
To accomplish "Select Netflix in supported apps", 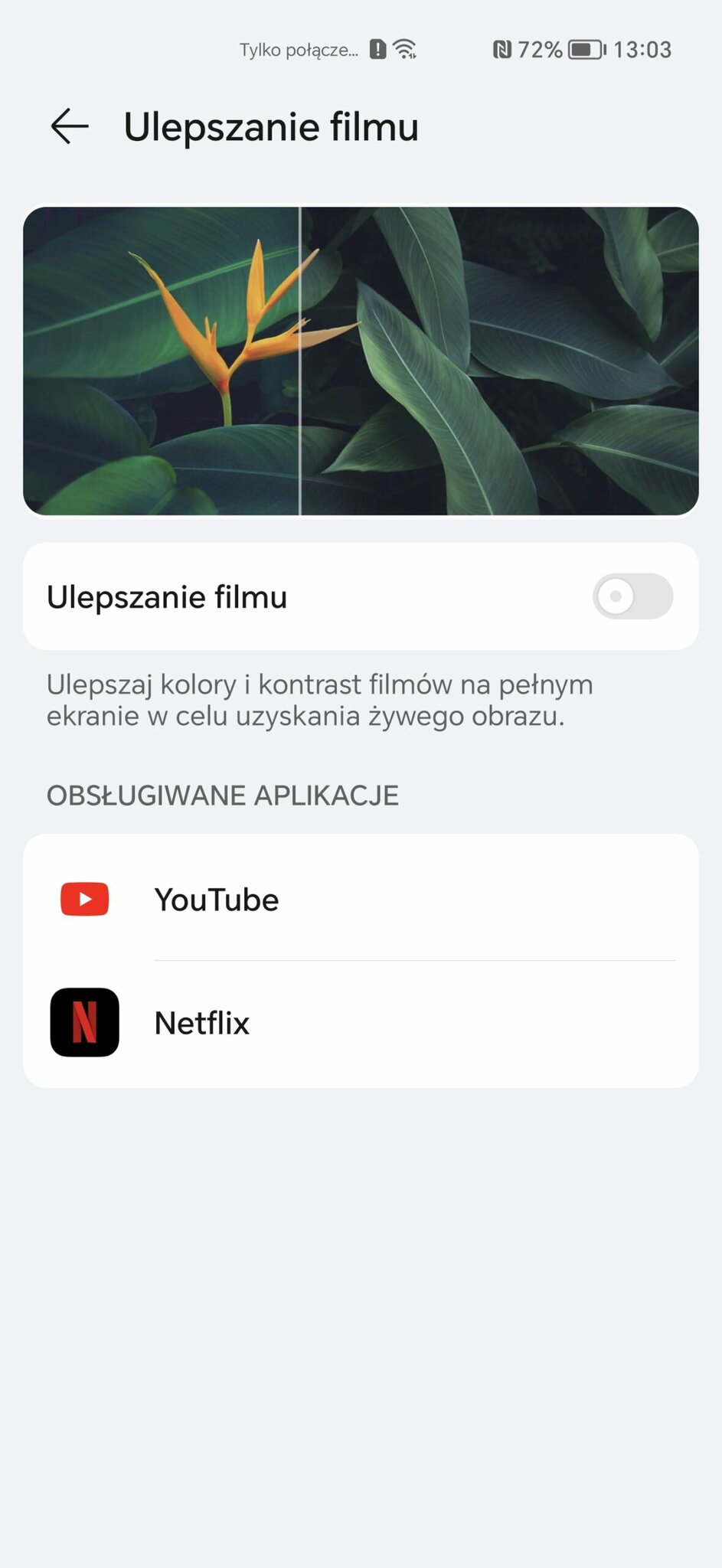I will click(x=361, y=1023).
